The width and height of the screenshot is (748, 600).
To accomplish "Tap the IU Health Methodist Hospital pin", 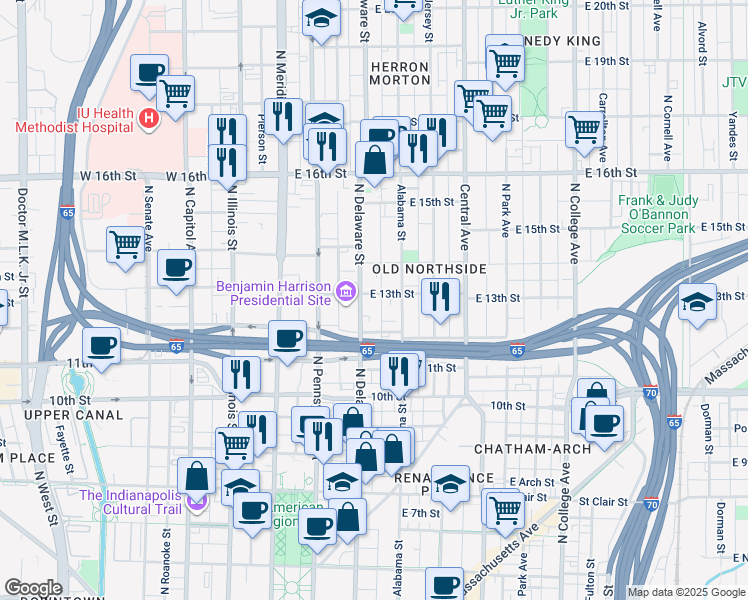I will coord(150,120).
